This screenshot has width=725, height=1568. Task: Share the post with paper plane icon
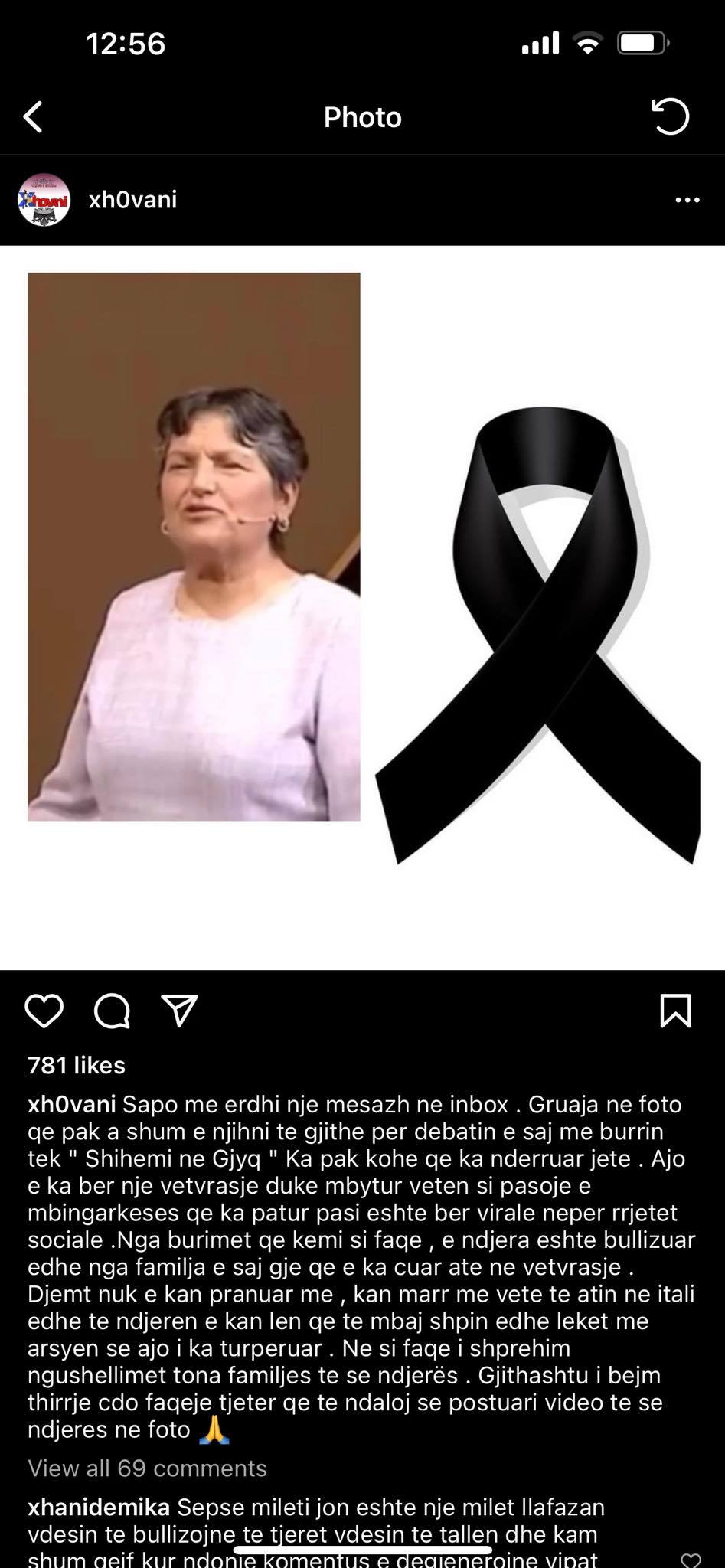[x=181, y=1011]
